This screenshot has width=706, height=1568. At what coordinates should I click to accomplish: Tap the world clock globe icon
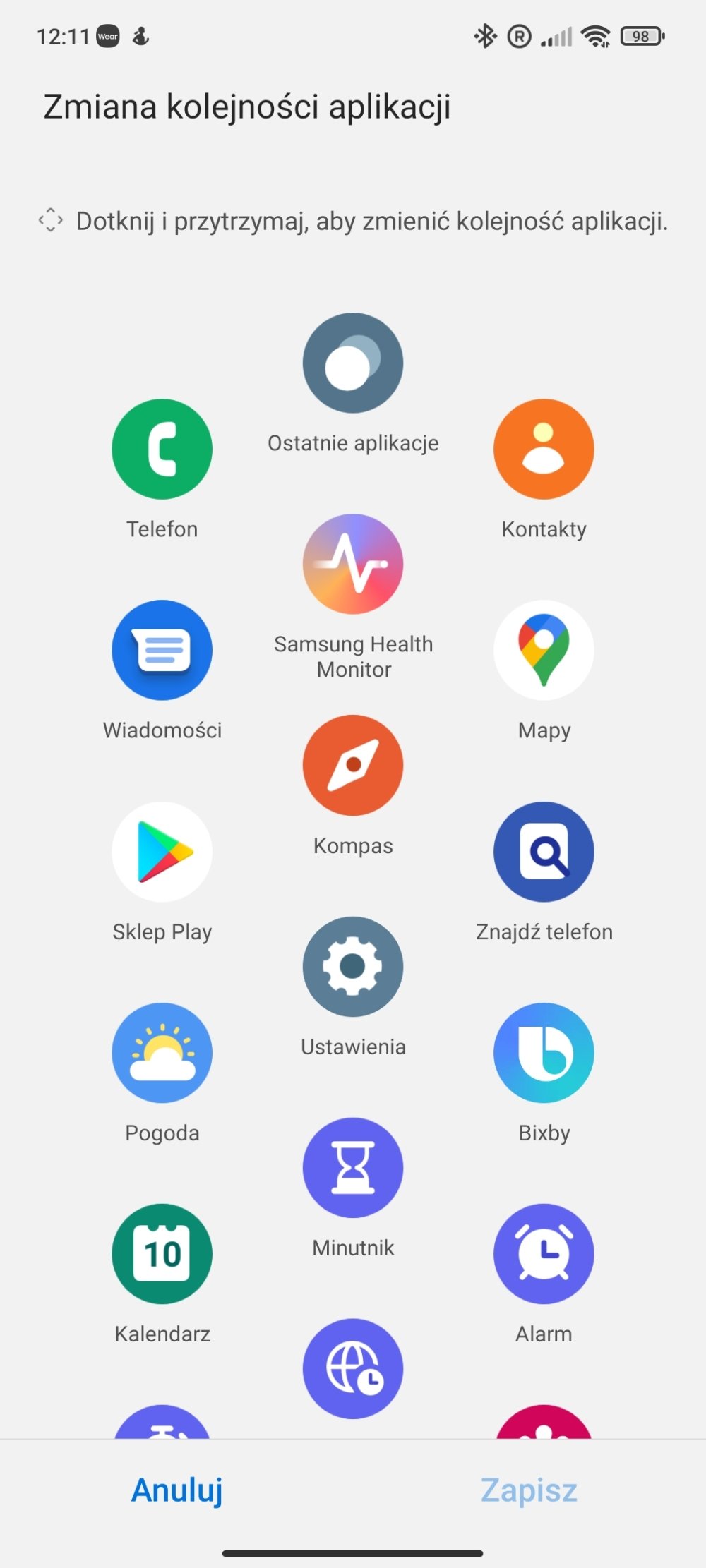pos(353,1368)
